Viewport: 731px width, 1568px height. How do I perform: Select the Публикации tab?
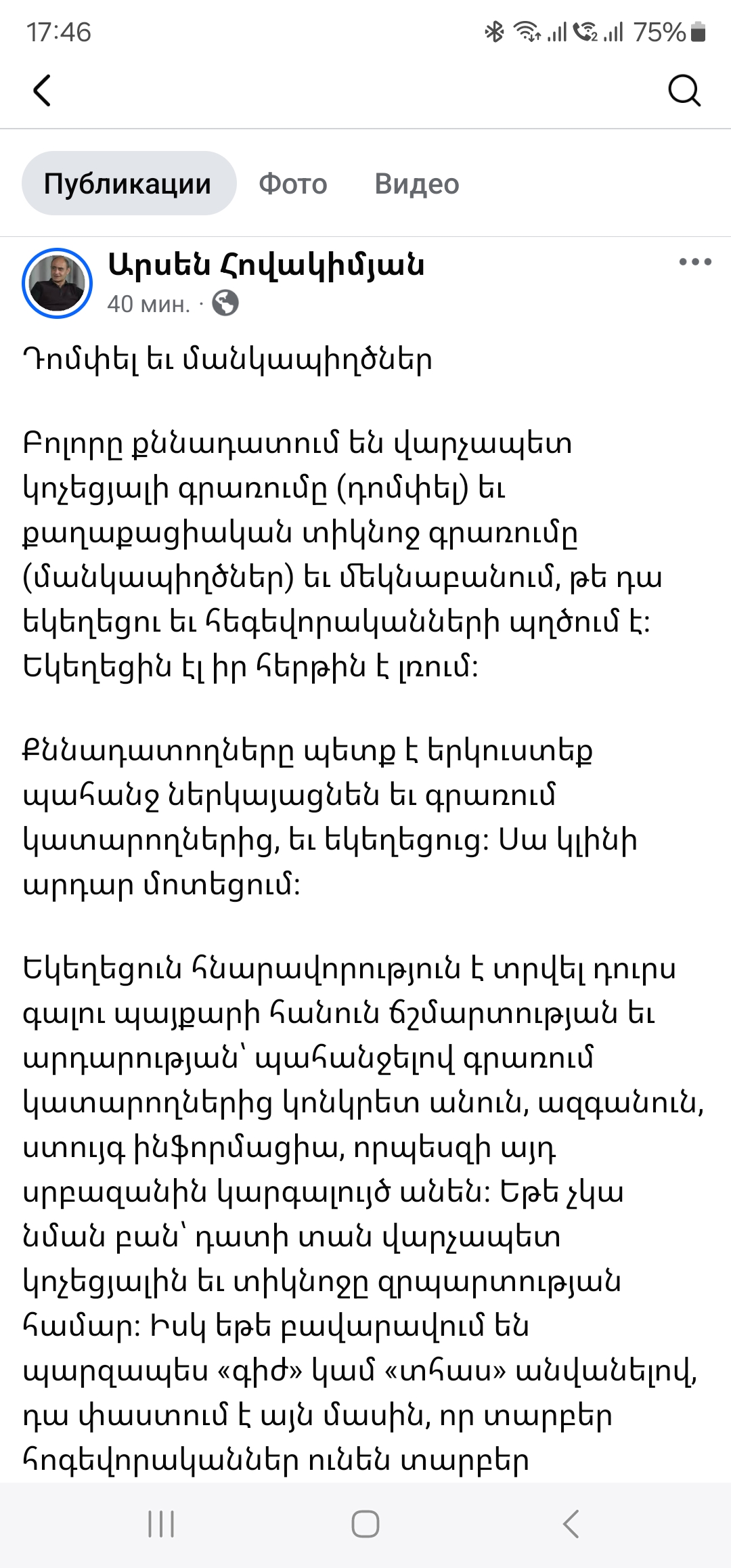pyautogui.click(x=129, y=183)
